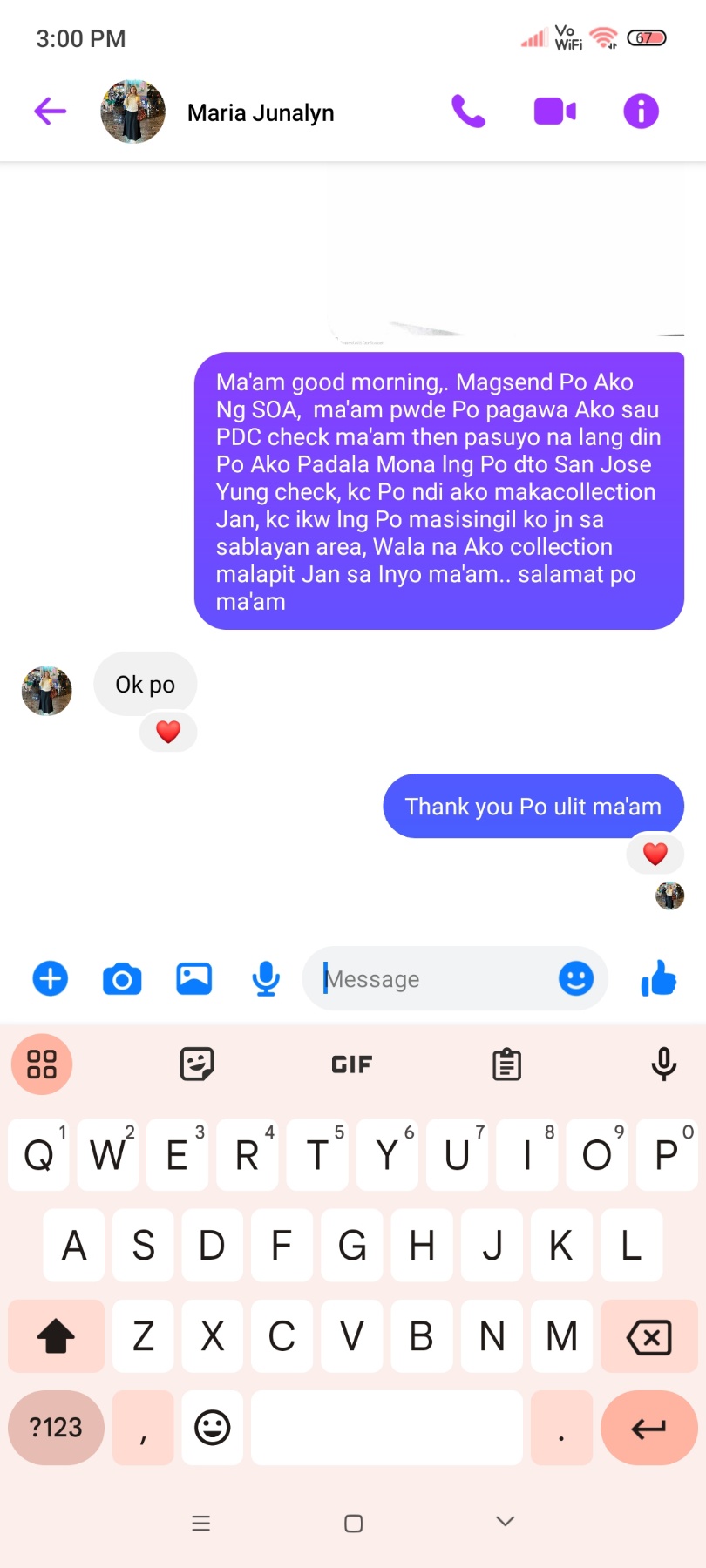Image resolution: width=706 pixels, height=1568 pixels.
Task: Open conversation info for Maria Junalyn
Action: click(x=641, y=112)
